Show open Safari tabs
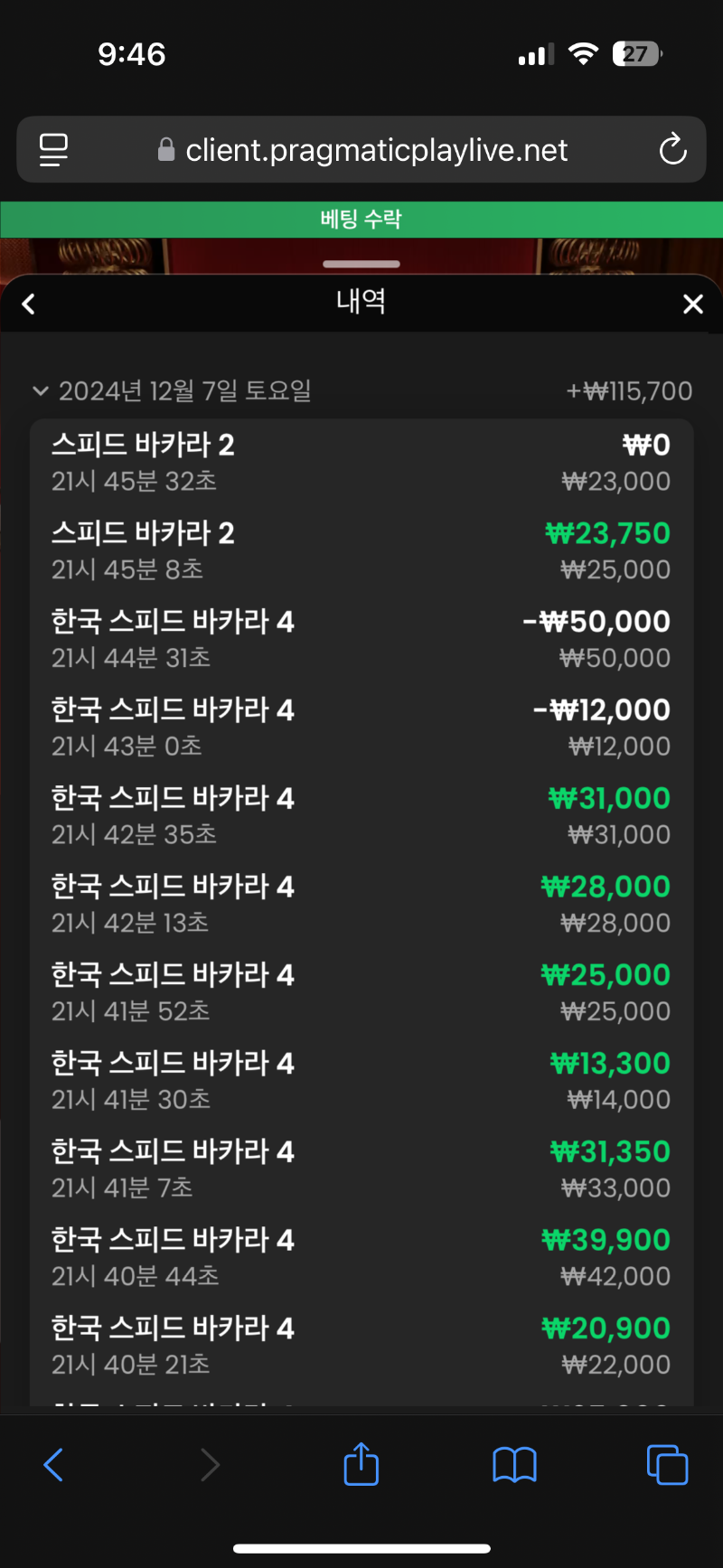 tap(668, 1465)
